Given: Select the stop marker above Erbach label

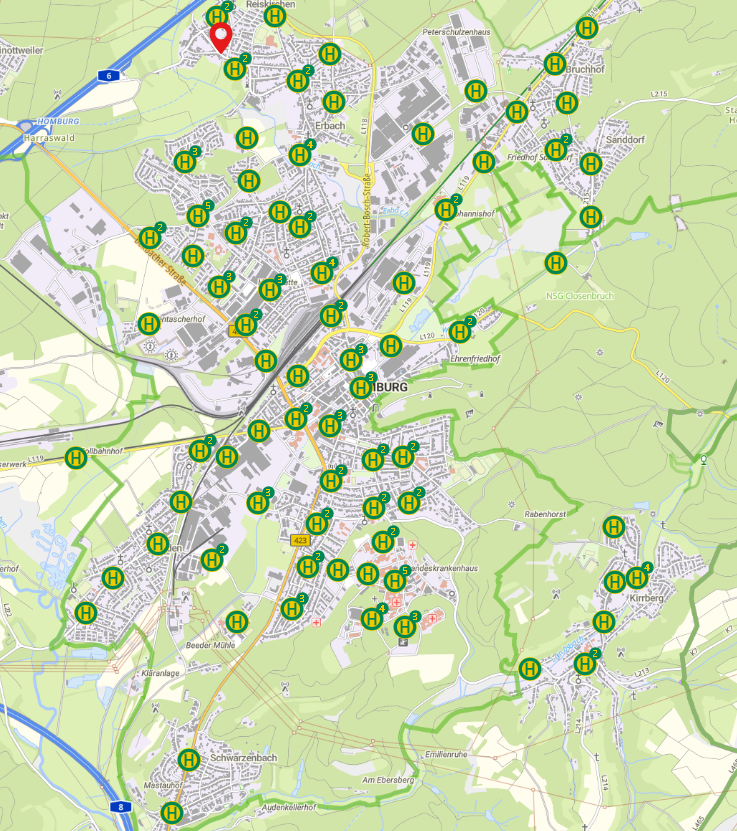Looking at the screenshot, I should coord(333,101).
